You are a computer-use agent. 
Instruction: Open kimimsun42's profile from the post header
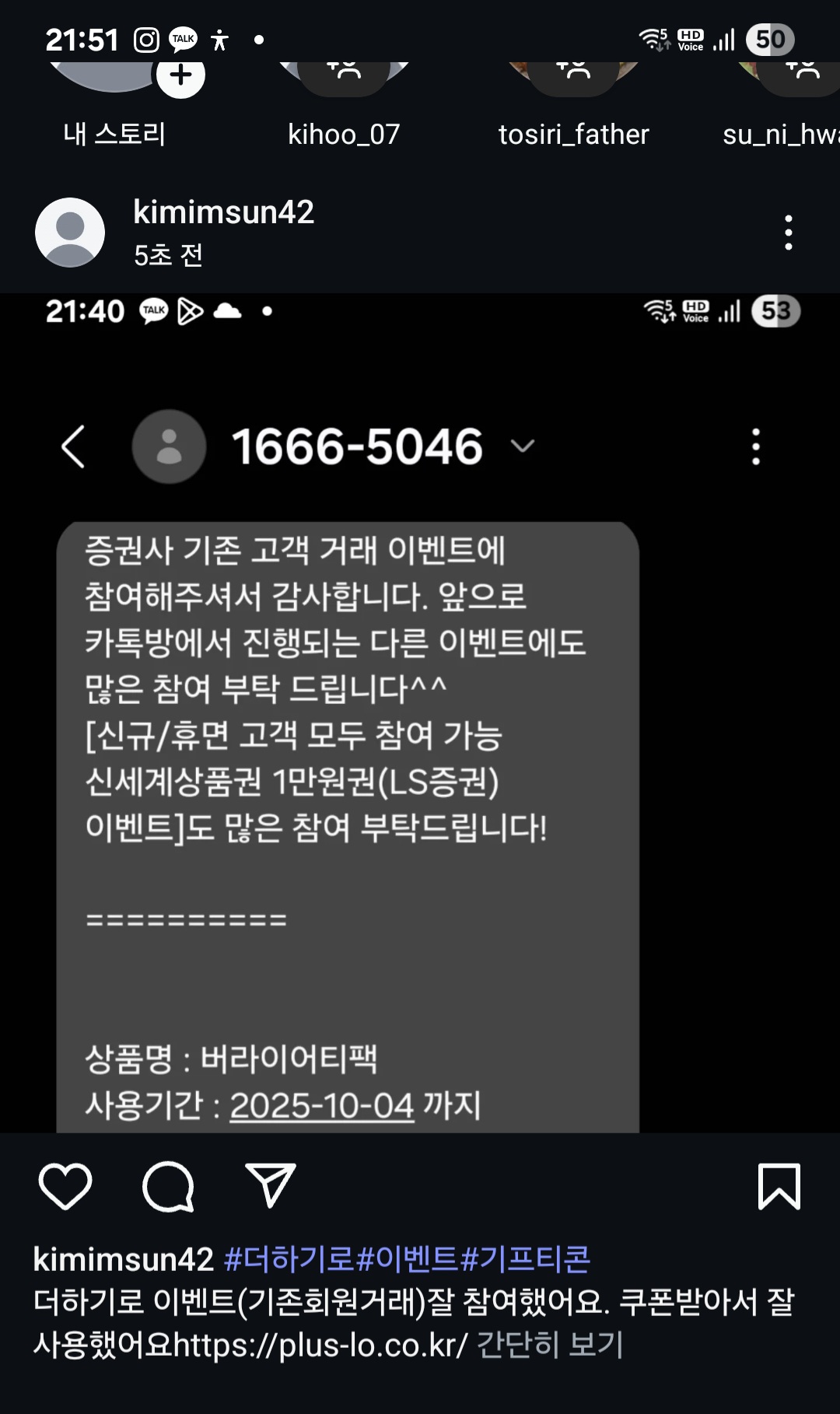223,212
